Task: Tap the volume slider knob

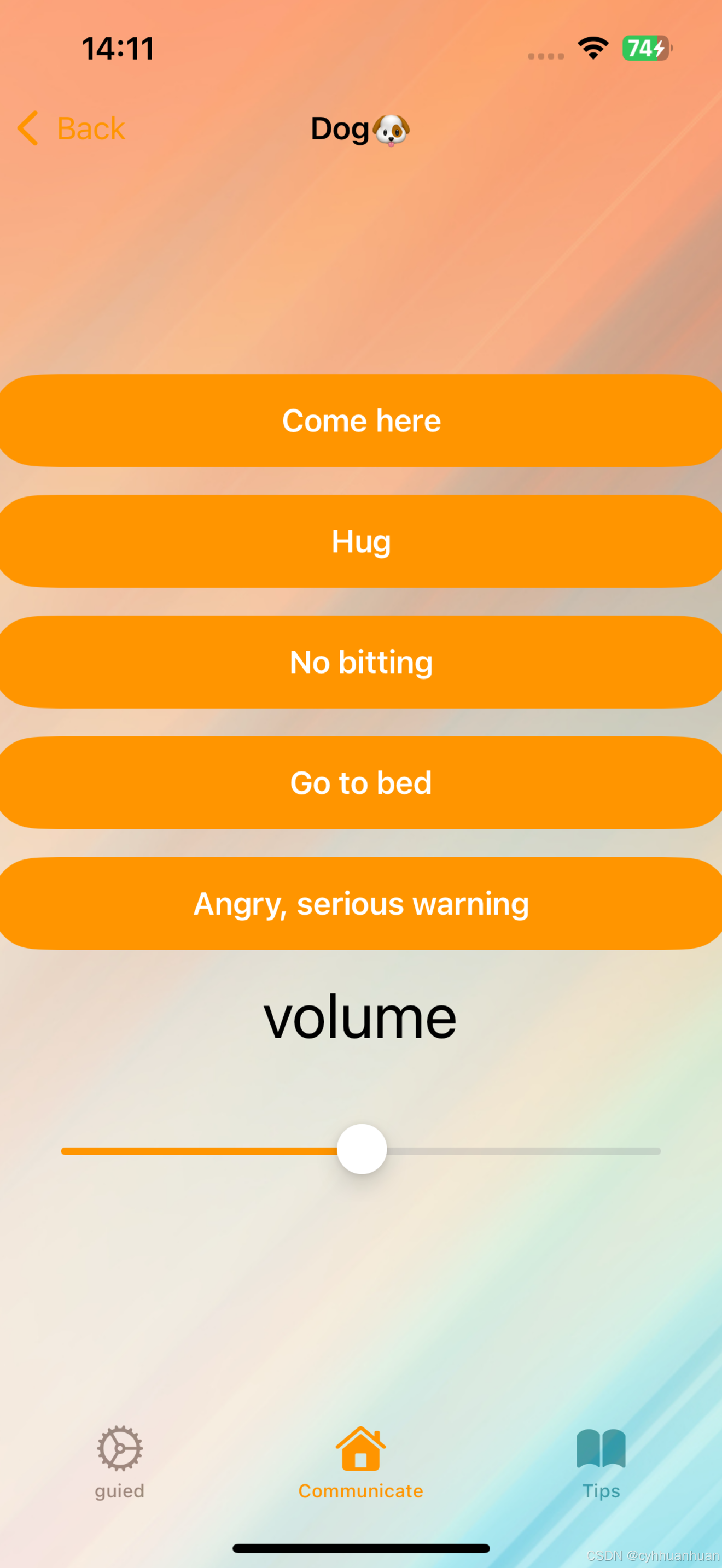Action: click(x=362, y=1149)
